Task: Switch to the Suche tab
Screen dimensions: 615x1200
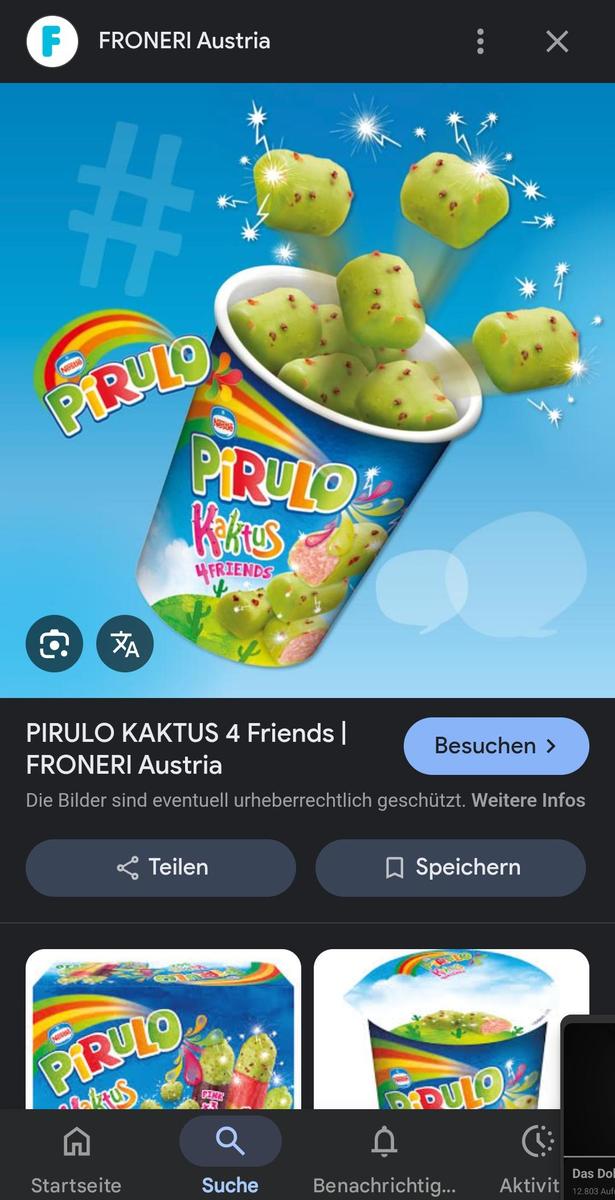Action: (x=230, y=1158)
